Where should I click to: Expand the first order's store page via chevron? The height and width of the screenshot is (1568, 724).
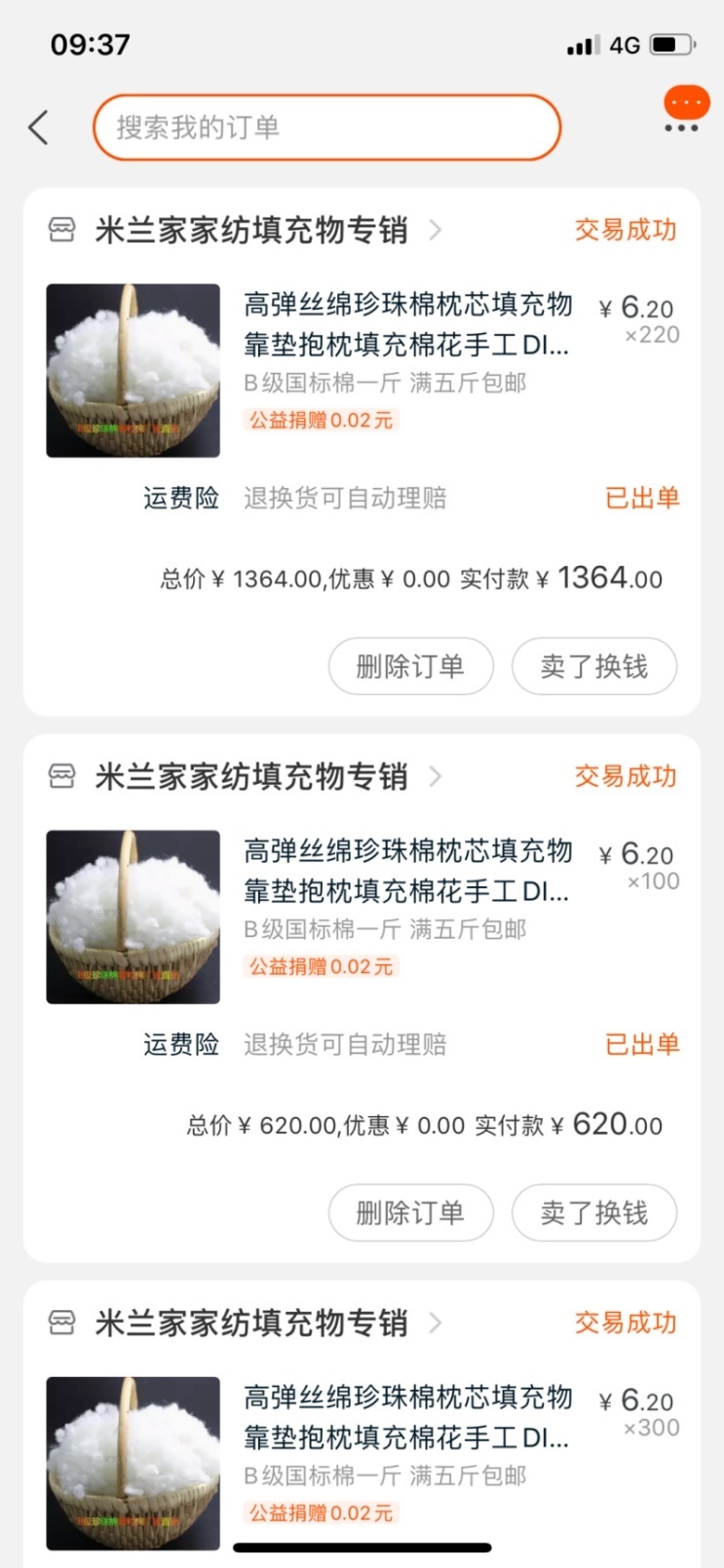click(x=436, y=232)
